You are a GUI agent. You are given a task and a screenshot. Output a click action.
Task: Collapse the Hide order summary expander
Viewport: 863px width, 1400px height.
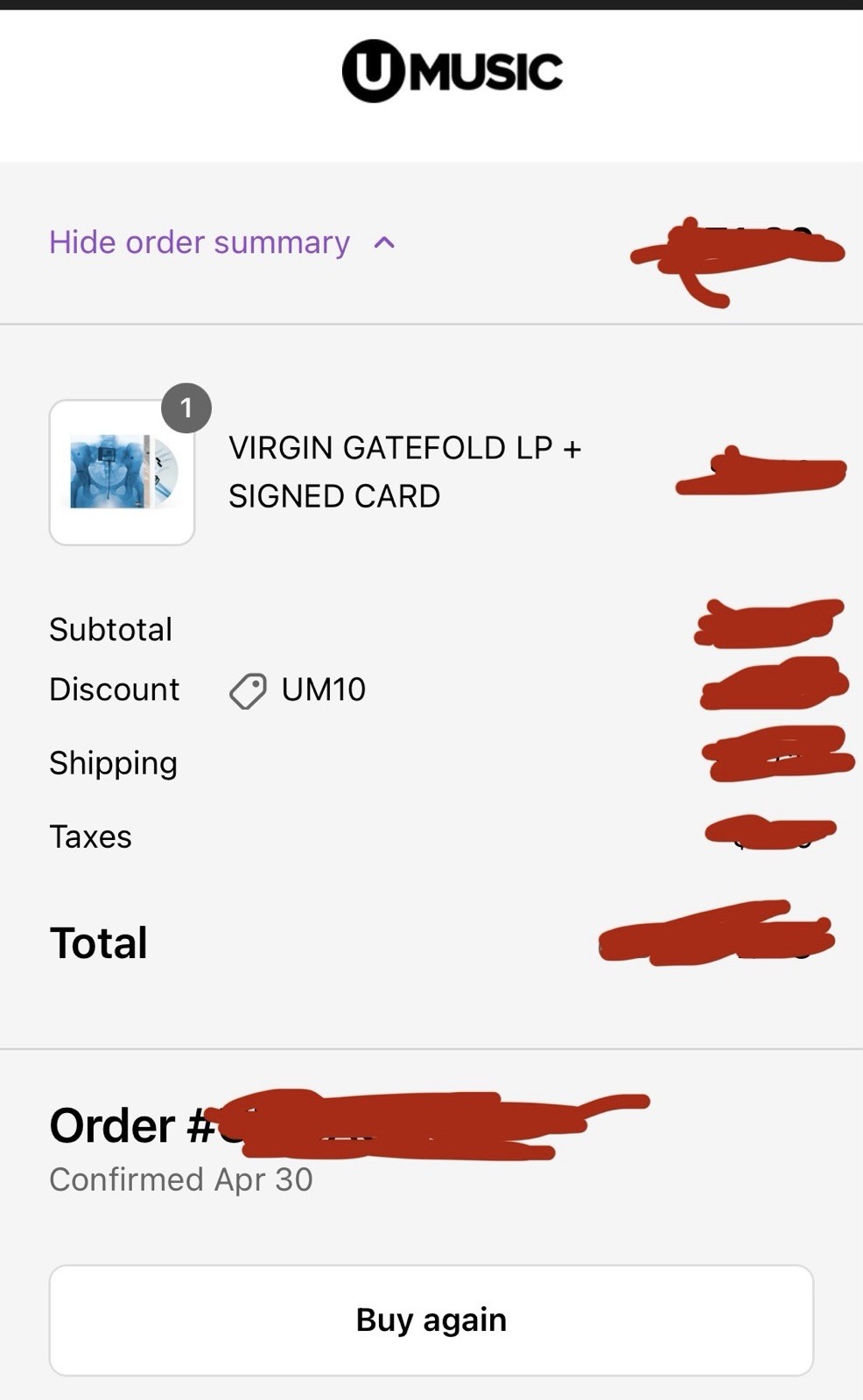[222, 242]
